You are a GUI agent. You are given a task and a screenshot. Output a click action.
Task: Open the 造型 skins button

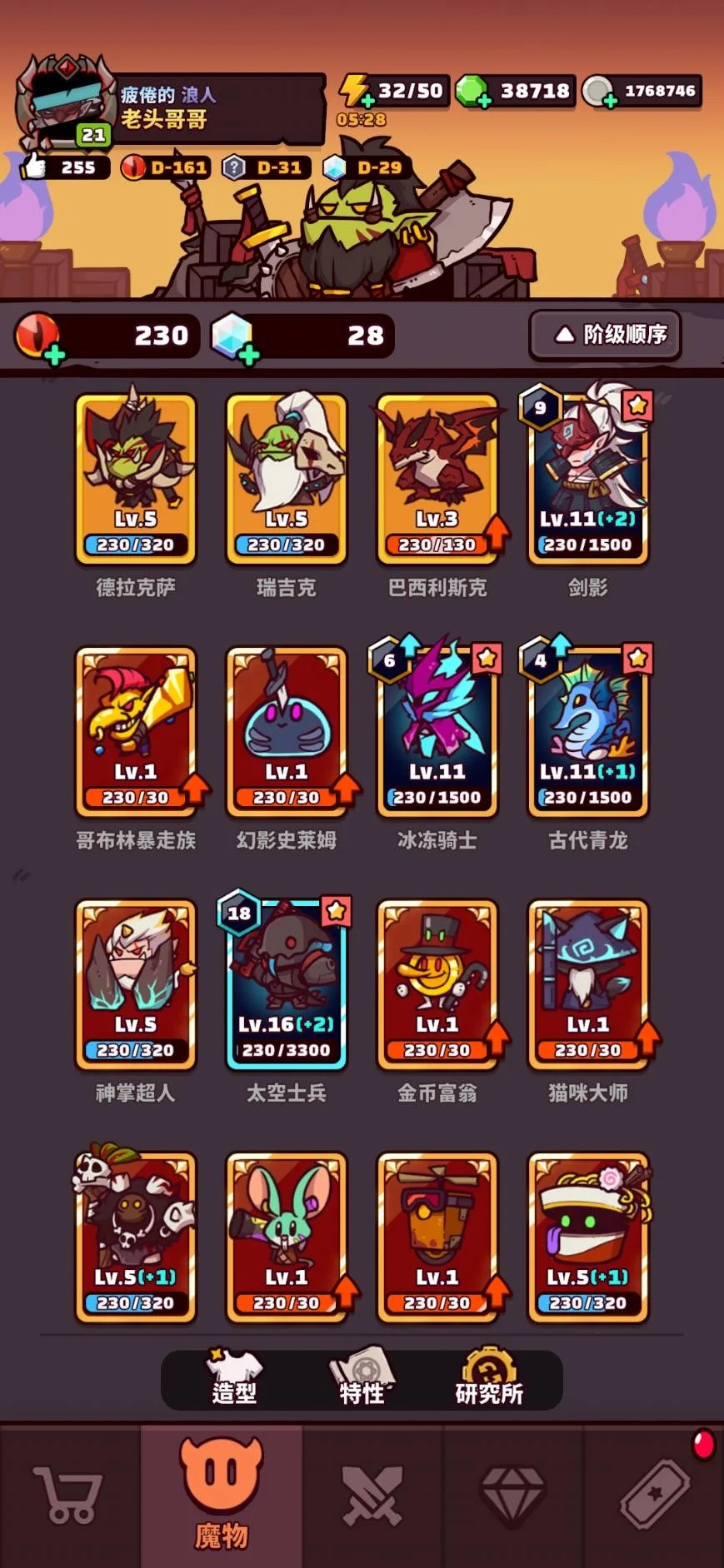(x=234, y=1379)
